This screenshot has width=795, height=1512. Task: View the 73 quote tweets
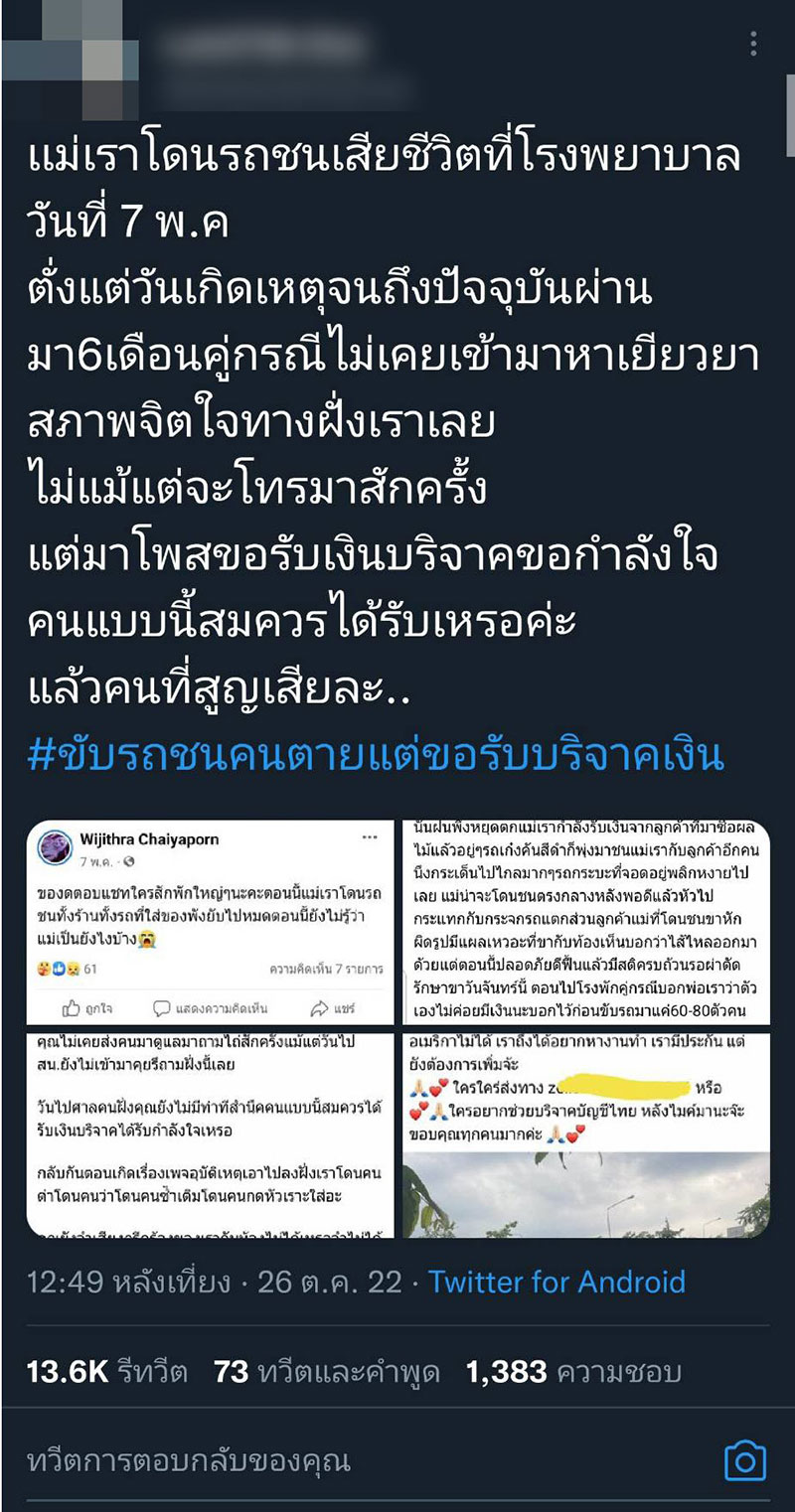pyautogui.click(x=328, y=1372)
